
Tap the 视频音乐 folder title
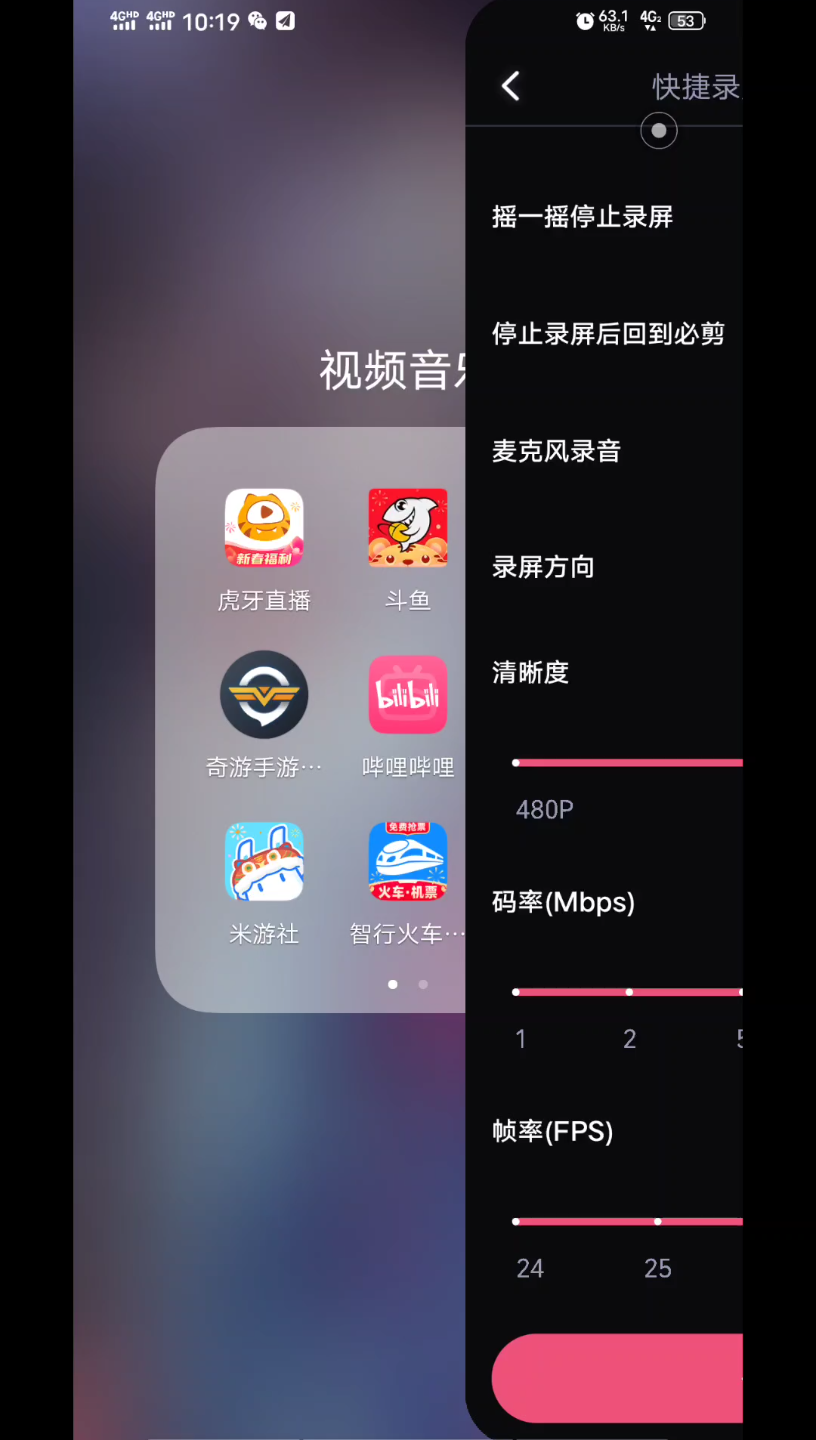pyautogui.click(x=389, y=370)
